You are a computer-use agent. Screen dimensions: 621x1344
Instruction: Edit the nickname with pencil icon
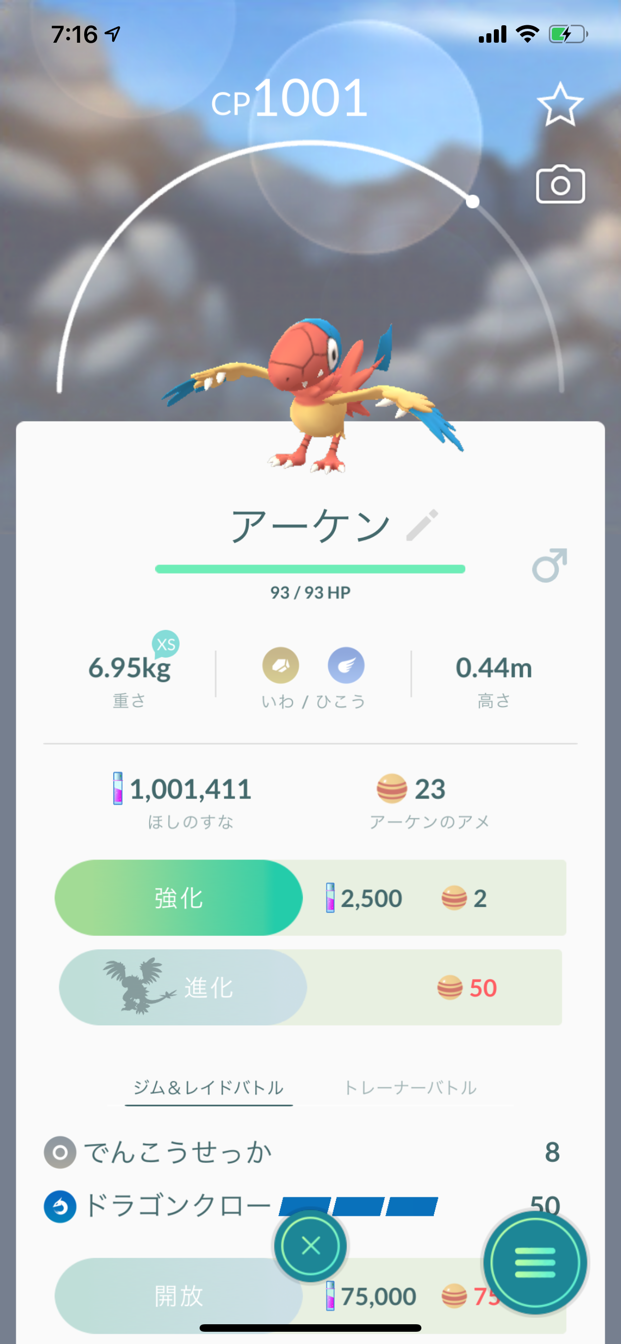click(x=422, y=525)
